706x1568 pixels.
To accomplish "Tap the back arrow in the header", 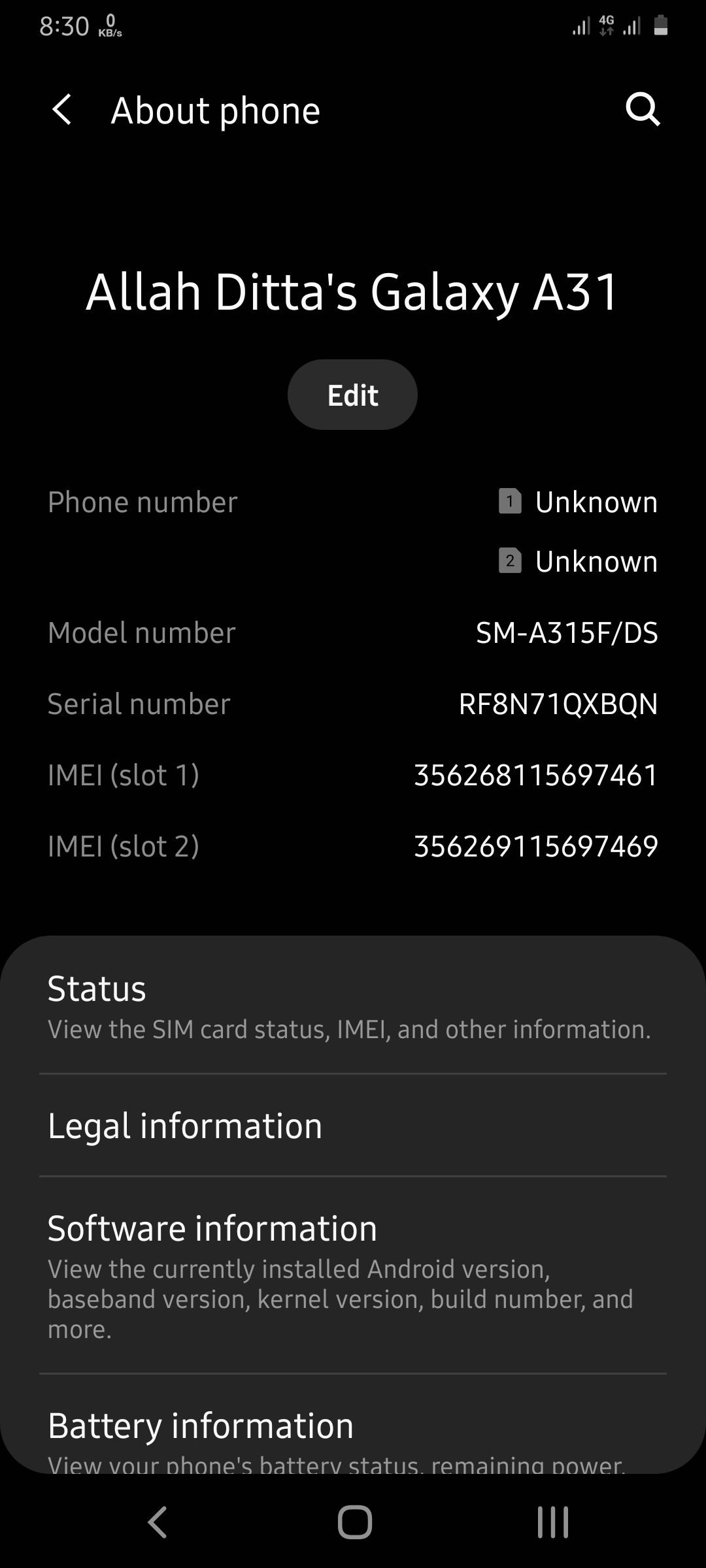I will tap(62, 110).
